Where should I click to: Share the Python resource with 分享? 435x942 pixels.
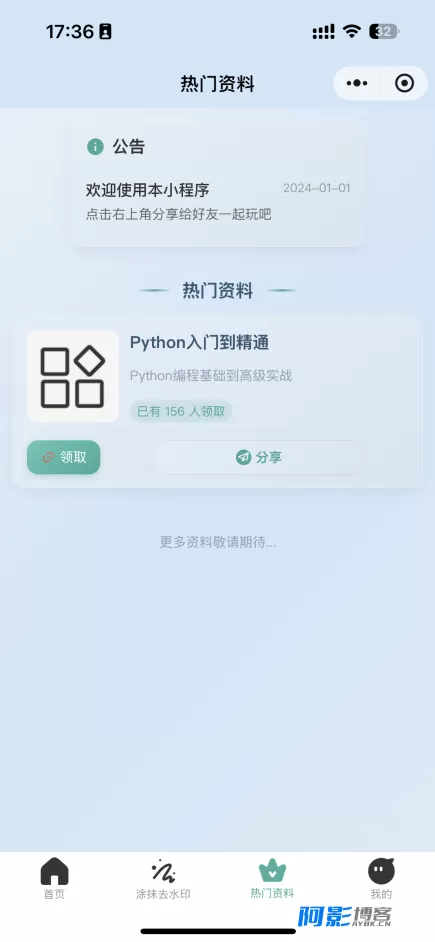(259, 458)
